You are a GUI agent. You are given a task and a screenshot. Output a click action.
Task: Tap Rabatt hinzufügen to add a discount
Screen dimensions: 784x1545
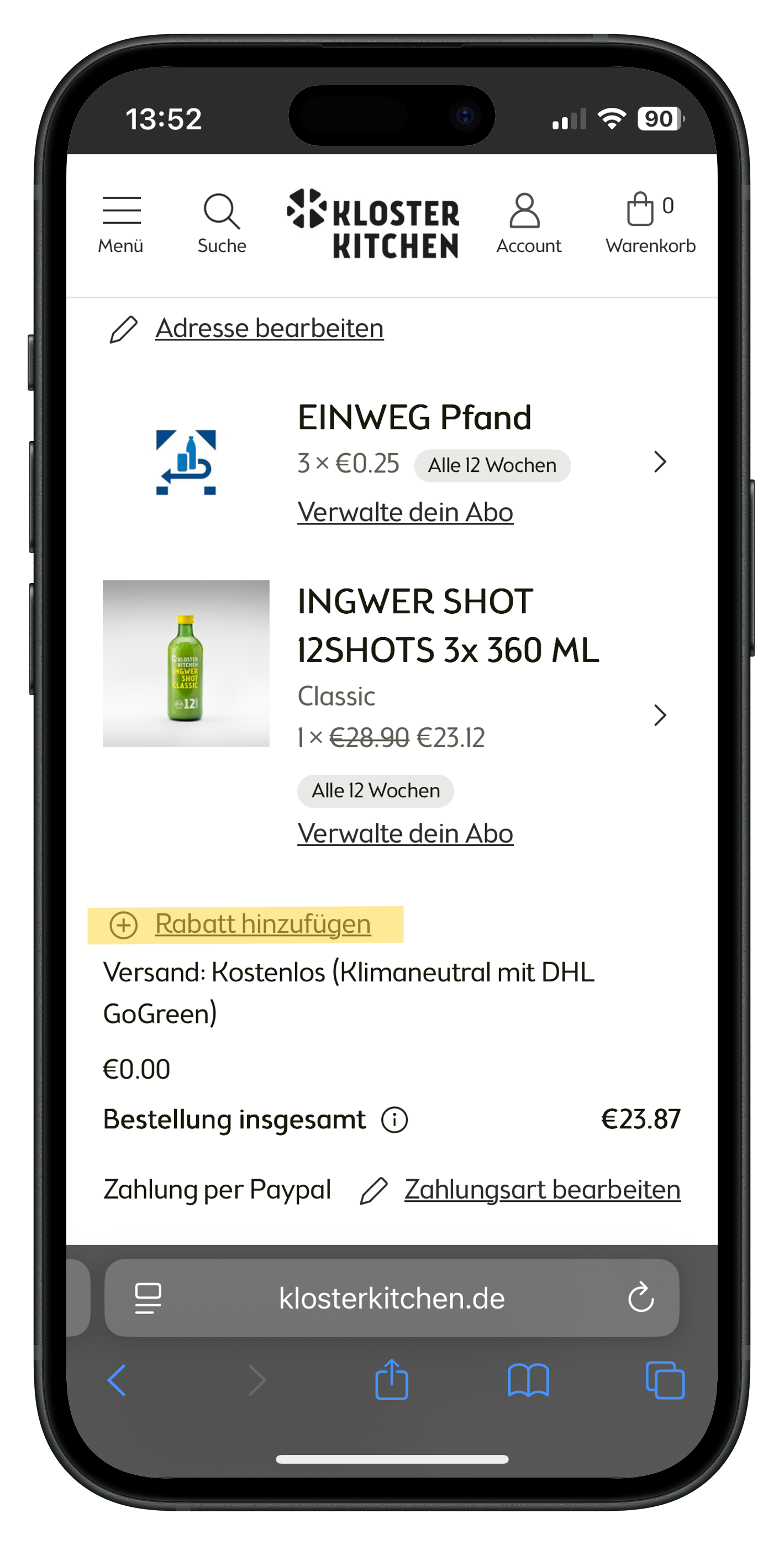(x=262, y=924)
